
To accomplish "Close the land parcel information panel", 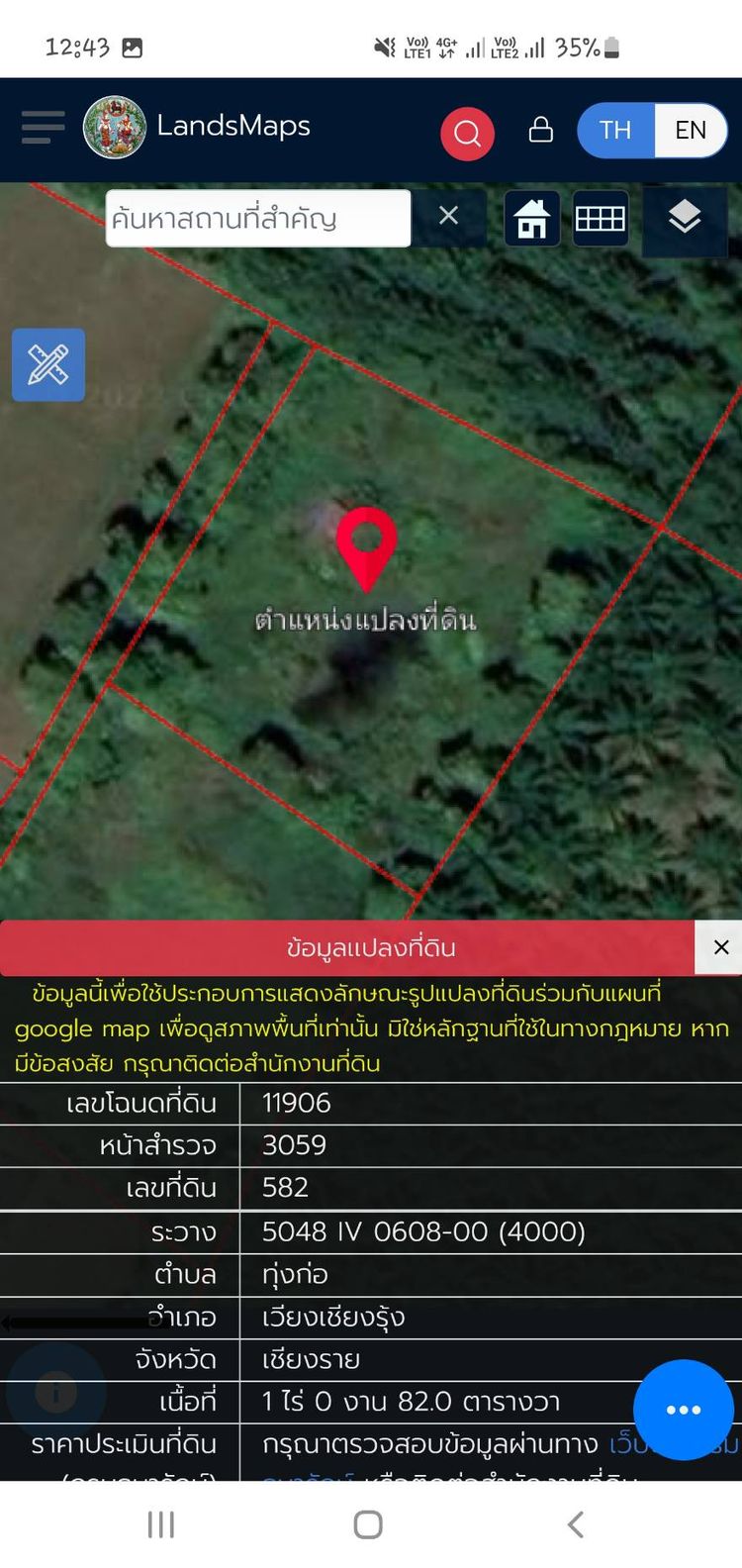I will tap(721, 947).
